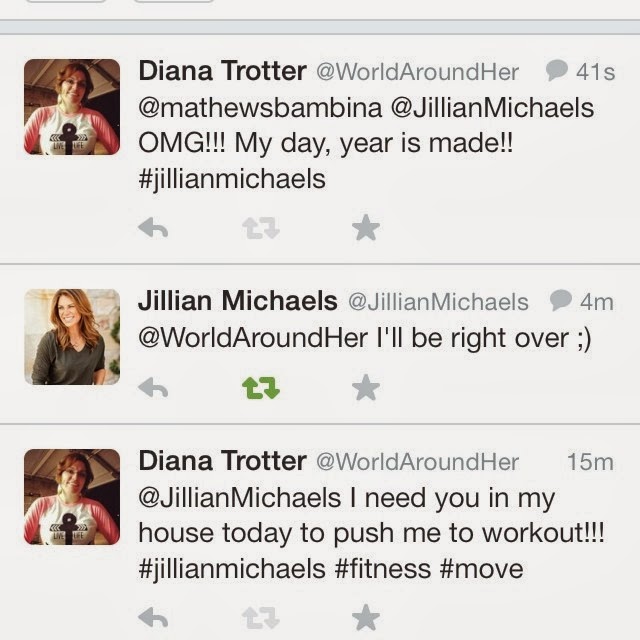Open the #move hashtag
The image size is (640, 640).
coord(482,569)
